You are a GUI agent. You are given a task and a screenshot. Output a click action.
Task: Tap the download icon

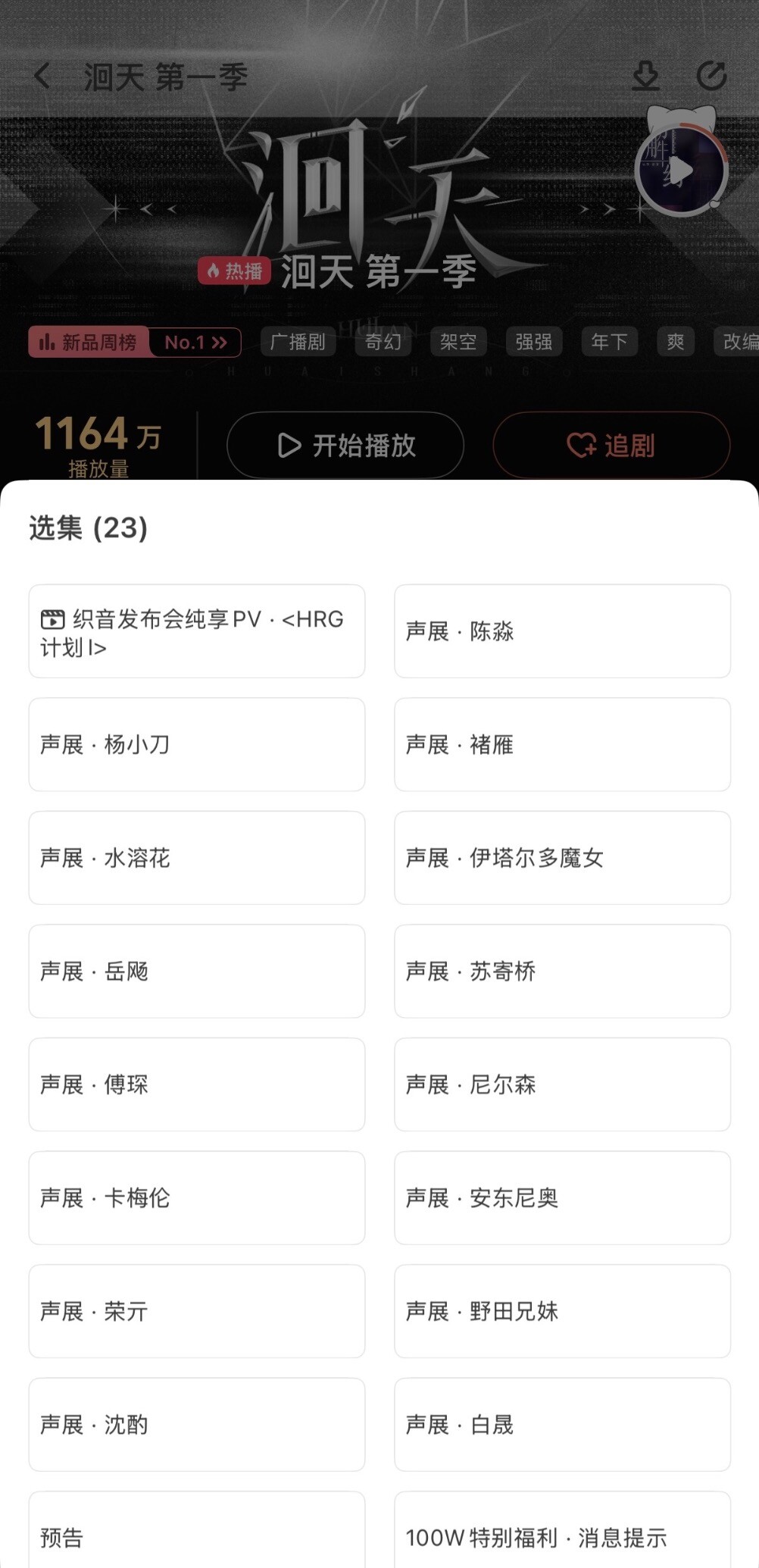(645, 76)
